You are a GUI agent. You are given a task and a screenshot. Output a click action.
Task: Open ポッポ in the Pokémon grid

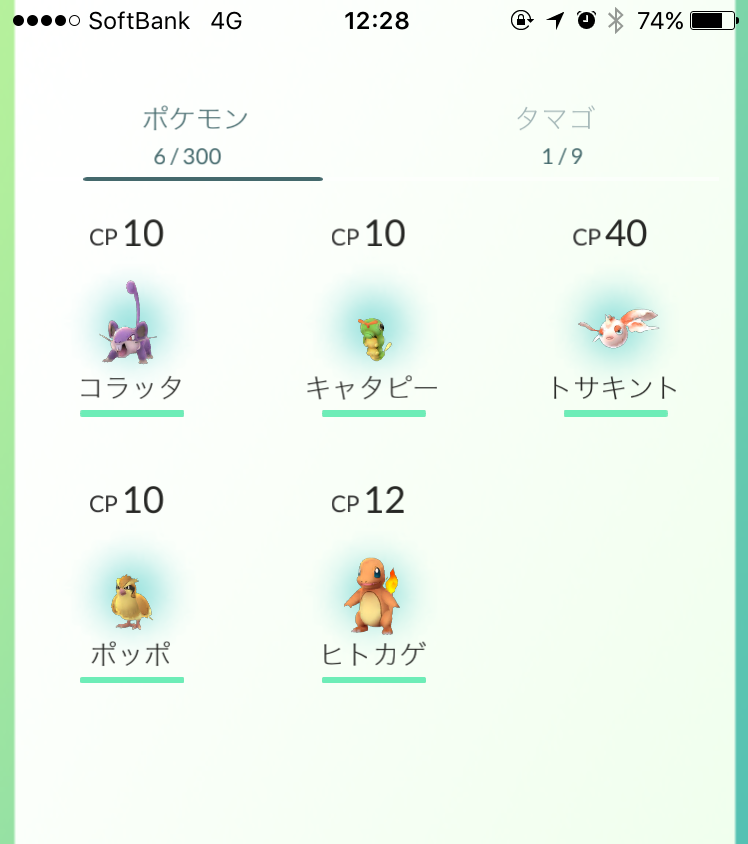click(x=131, y=595)
